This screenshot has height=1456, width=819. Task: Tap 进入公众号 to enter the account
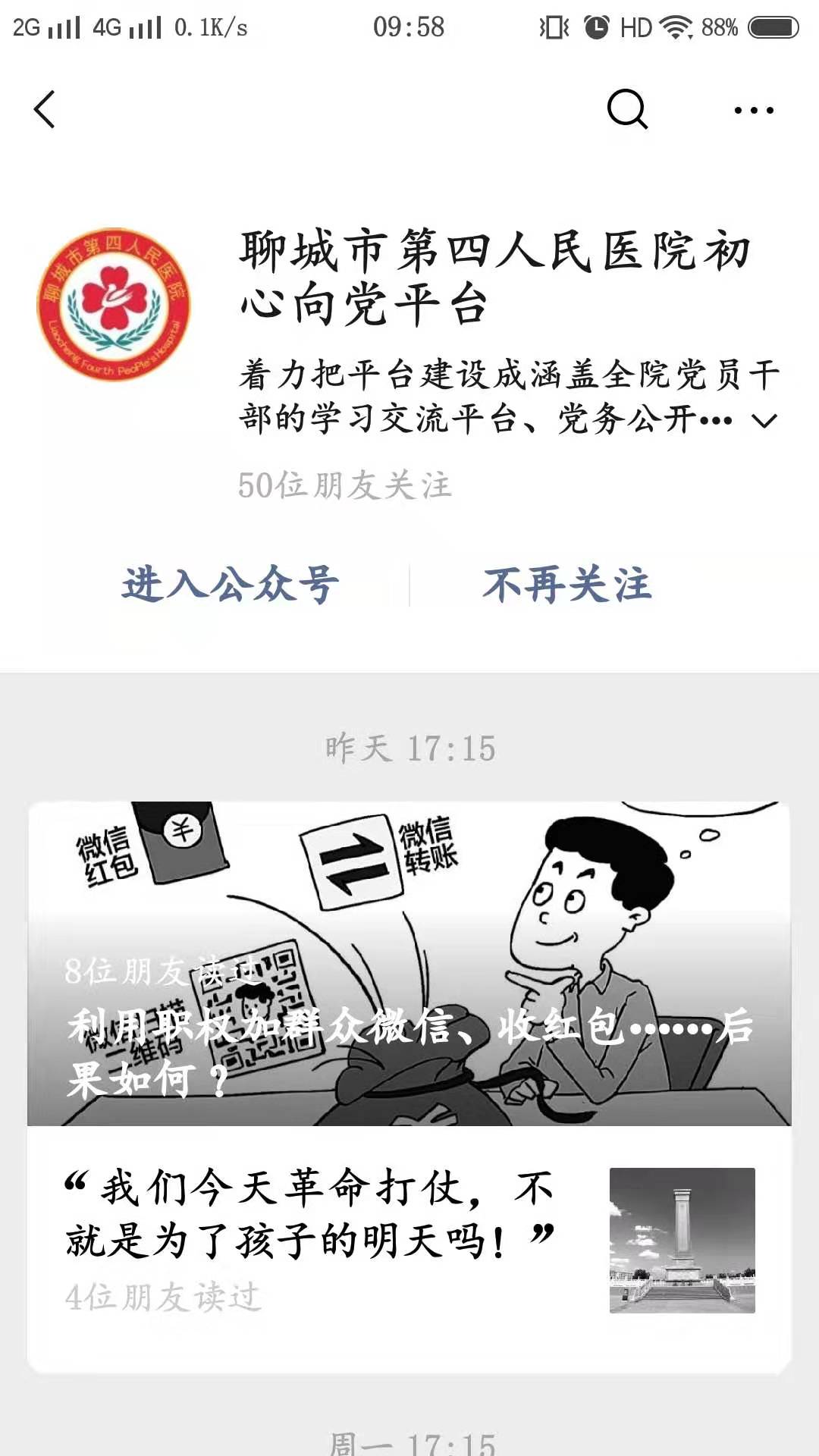[x=230, y=585]
